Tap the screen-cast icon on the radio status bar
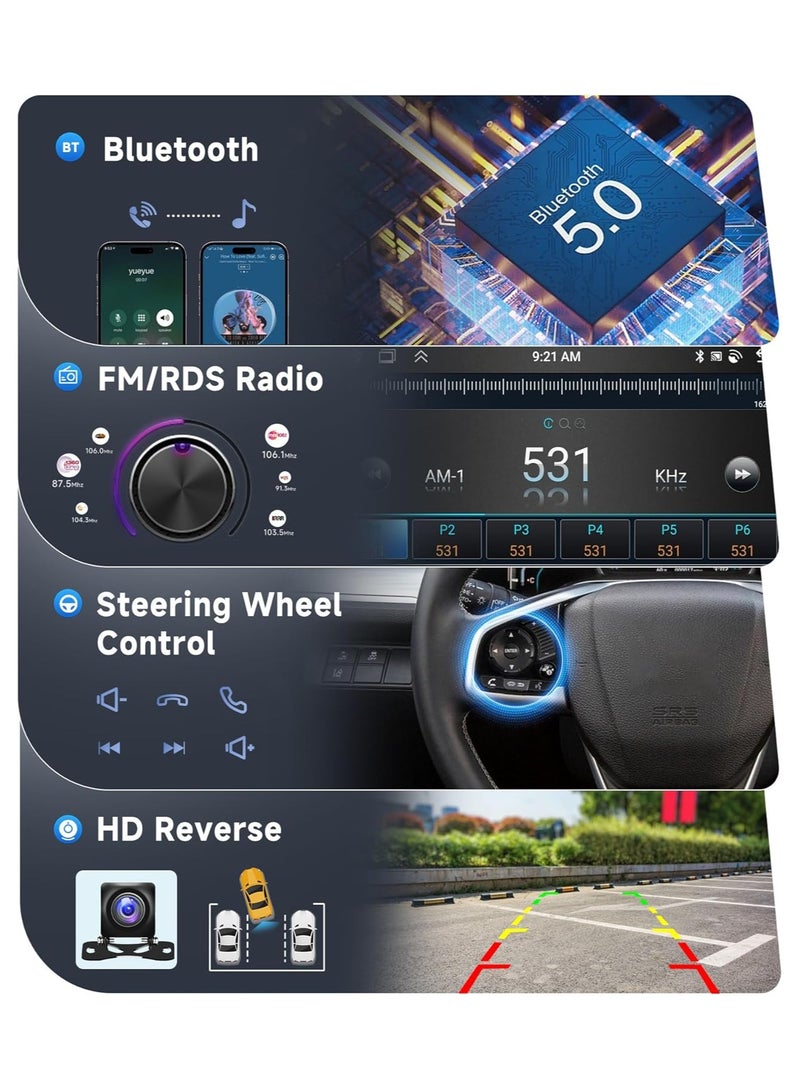Screen dimensions: 800x1091 click(716, 354)
